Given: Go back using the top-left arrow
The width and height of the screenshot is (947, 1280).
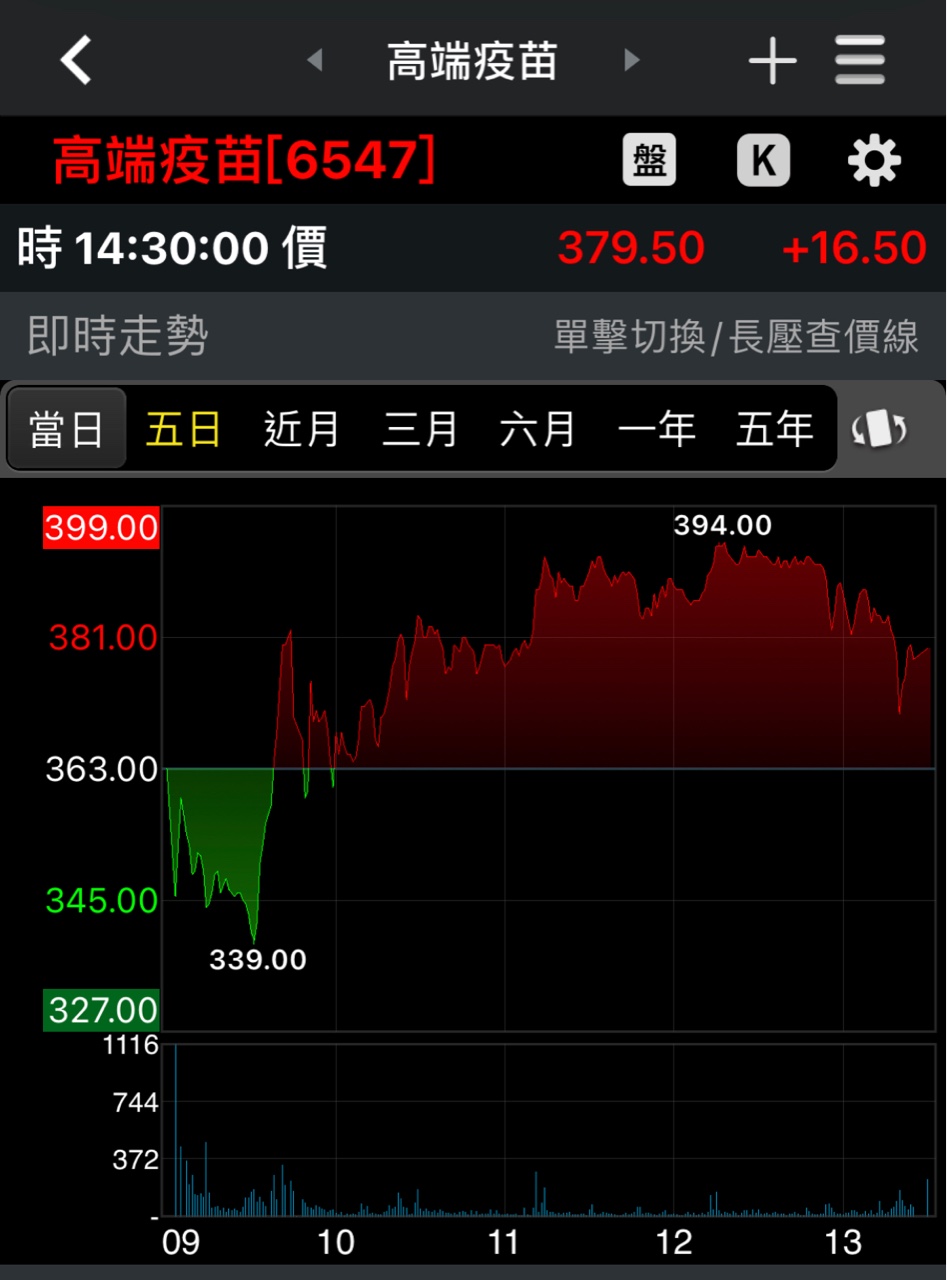Looking at the screenshot, I should click(x=76, y=60).
